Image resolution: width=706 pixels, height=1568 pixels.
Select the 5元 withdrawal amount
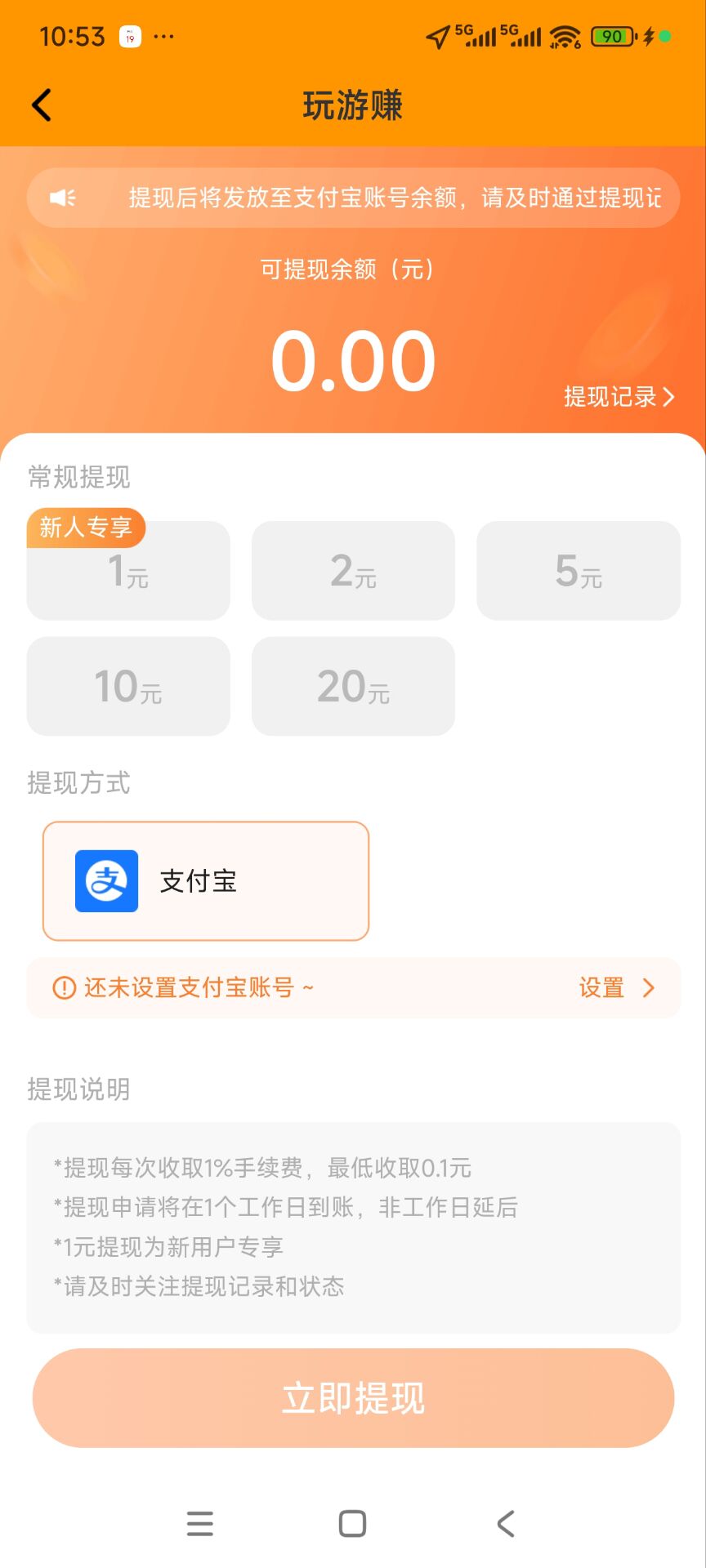(x=578, y=571)
